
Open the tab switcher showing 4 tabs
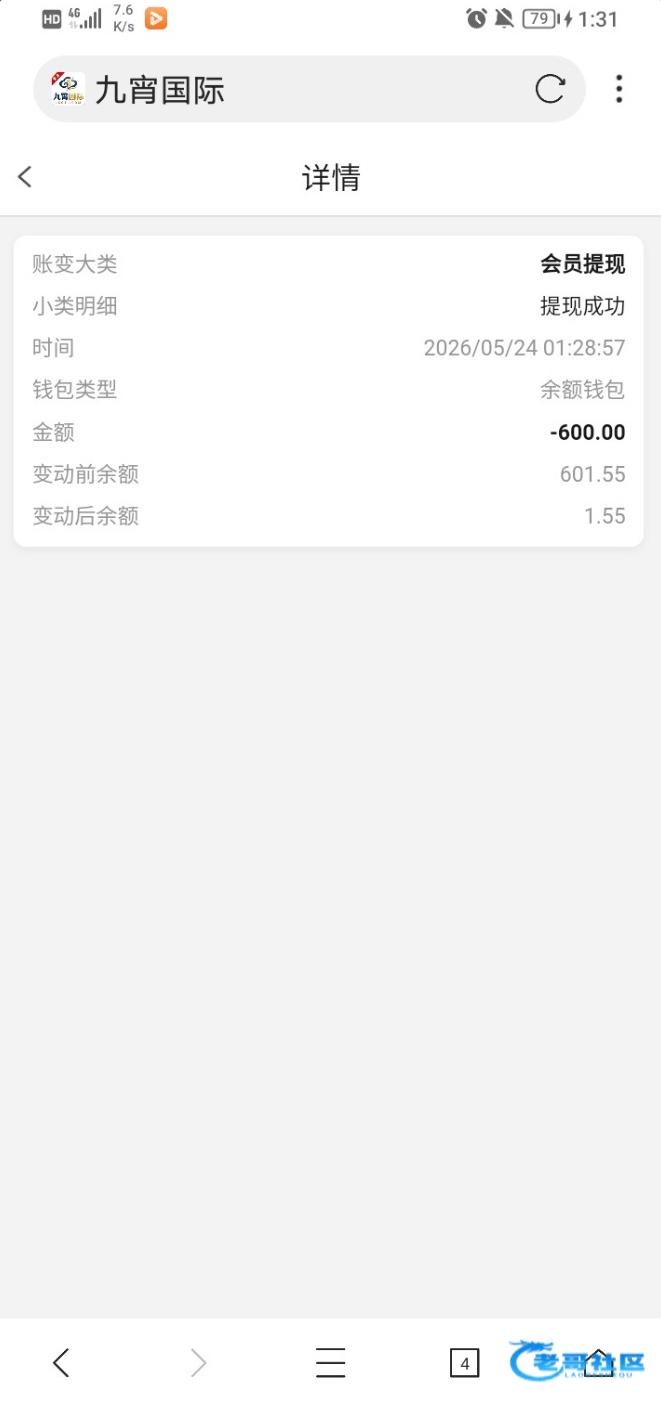[464, 1362]
